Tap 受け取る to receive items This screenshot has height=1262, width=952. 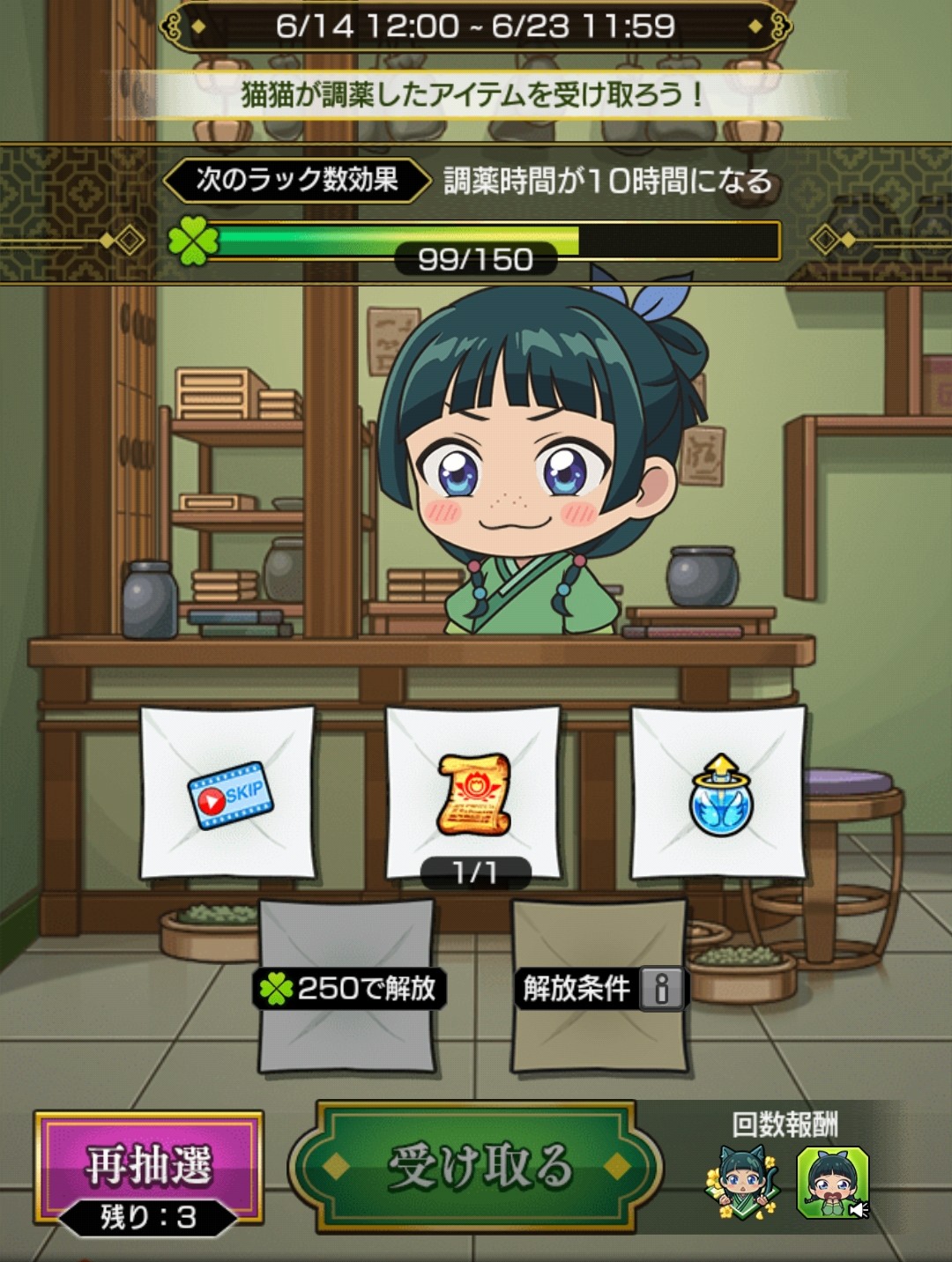point(479,1167)
